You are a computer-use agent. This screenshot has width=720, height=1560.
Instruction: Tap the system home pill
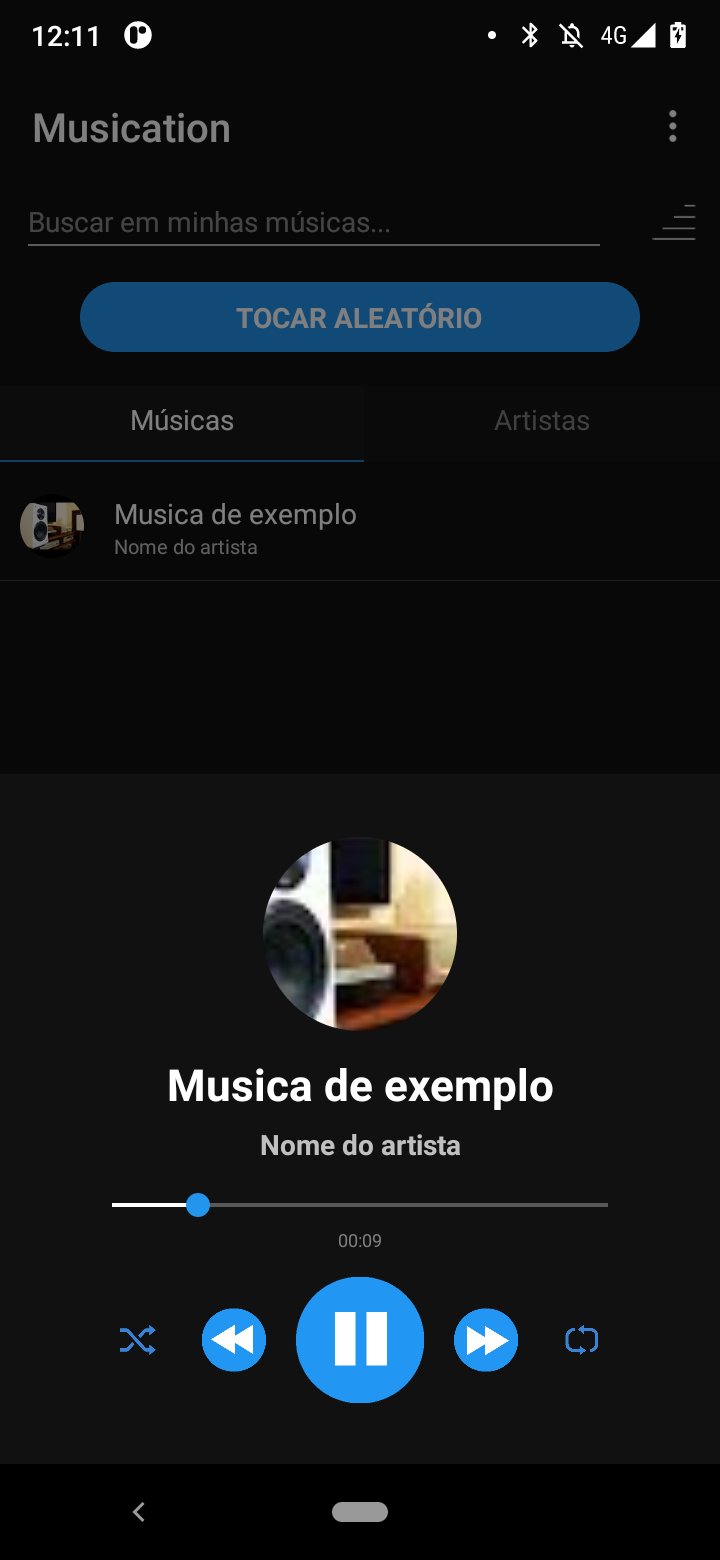click(x=360, y=1512)
